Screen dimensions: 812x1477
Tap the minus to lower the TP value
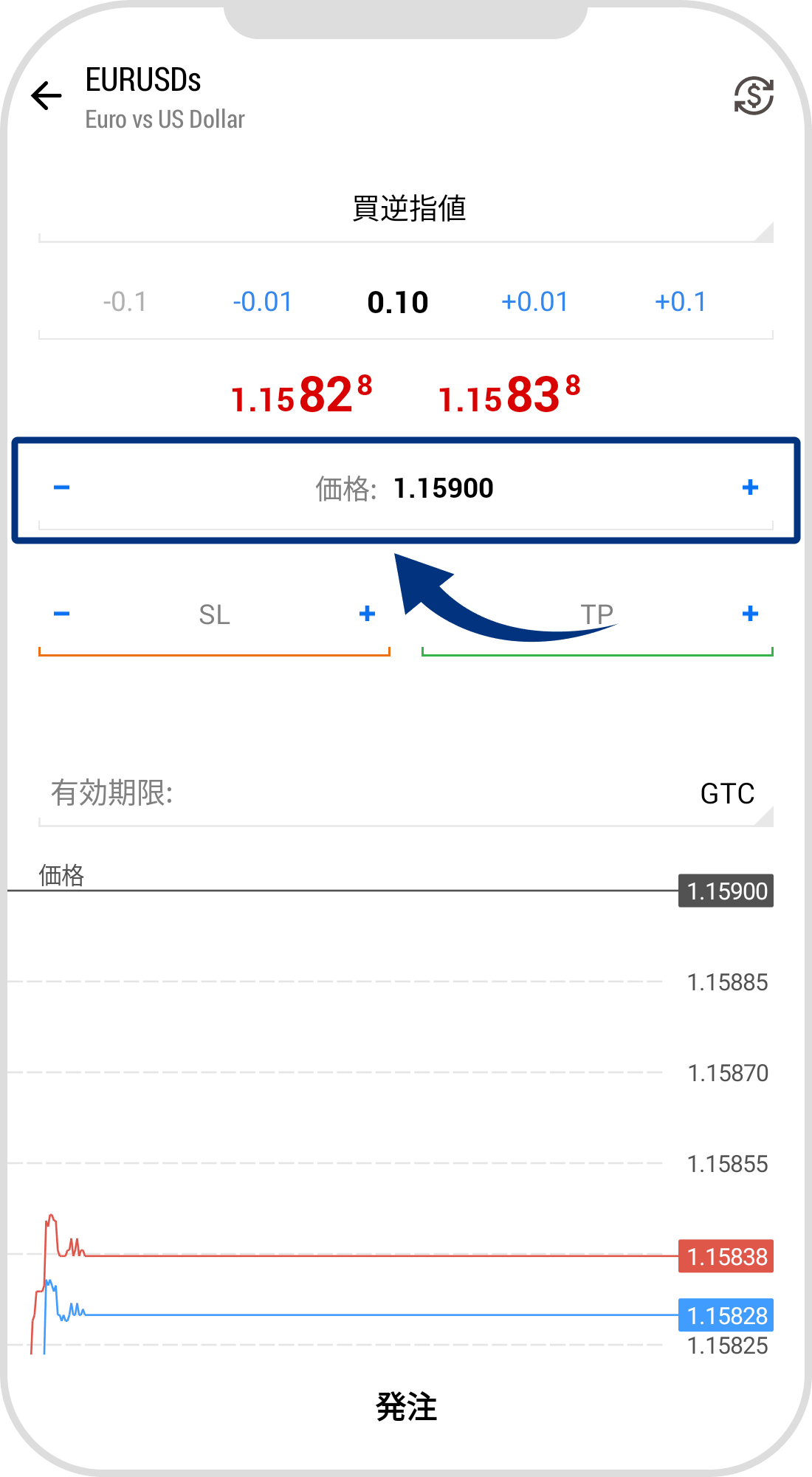(x=447, y=613)
